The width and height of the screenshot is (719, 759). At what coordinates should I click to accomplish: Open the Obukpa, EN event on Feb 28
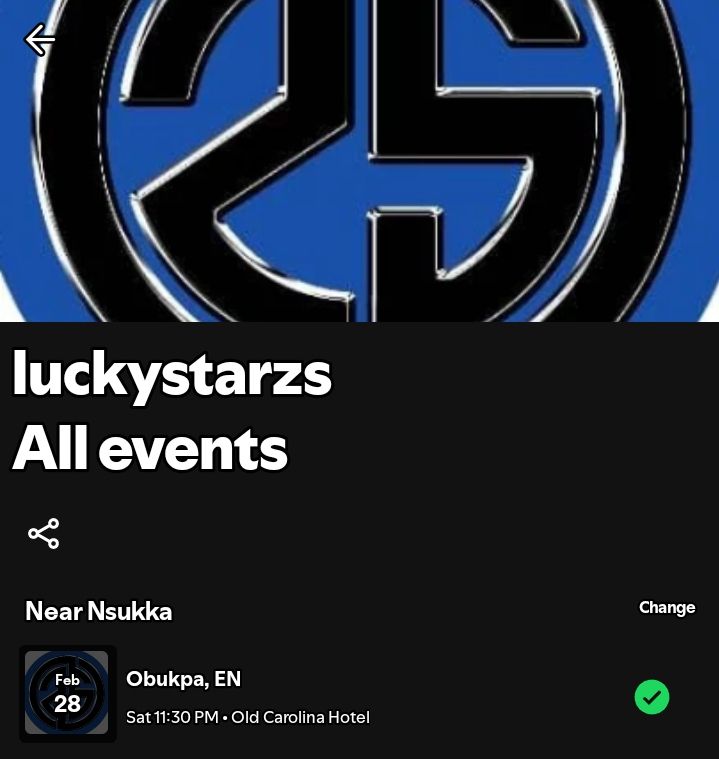coord(247,696)
